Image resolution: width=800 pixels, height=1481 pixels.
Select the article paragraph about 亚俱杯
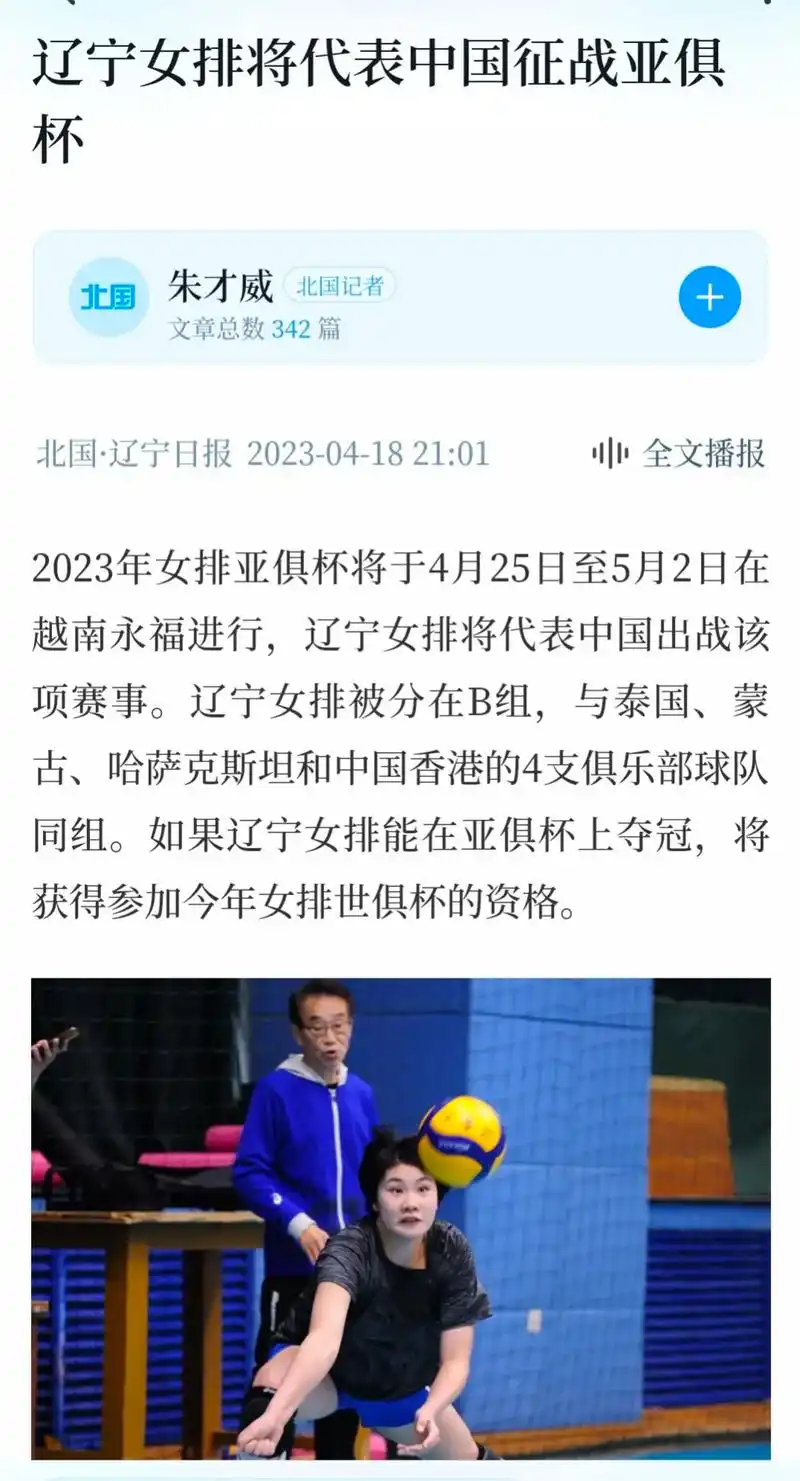click(x=400, y=730)
